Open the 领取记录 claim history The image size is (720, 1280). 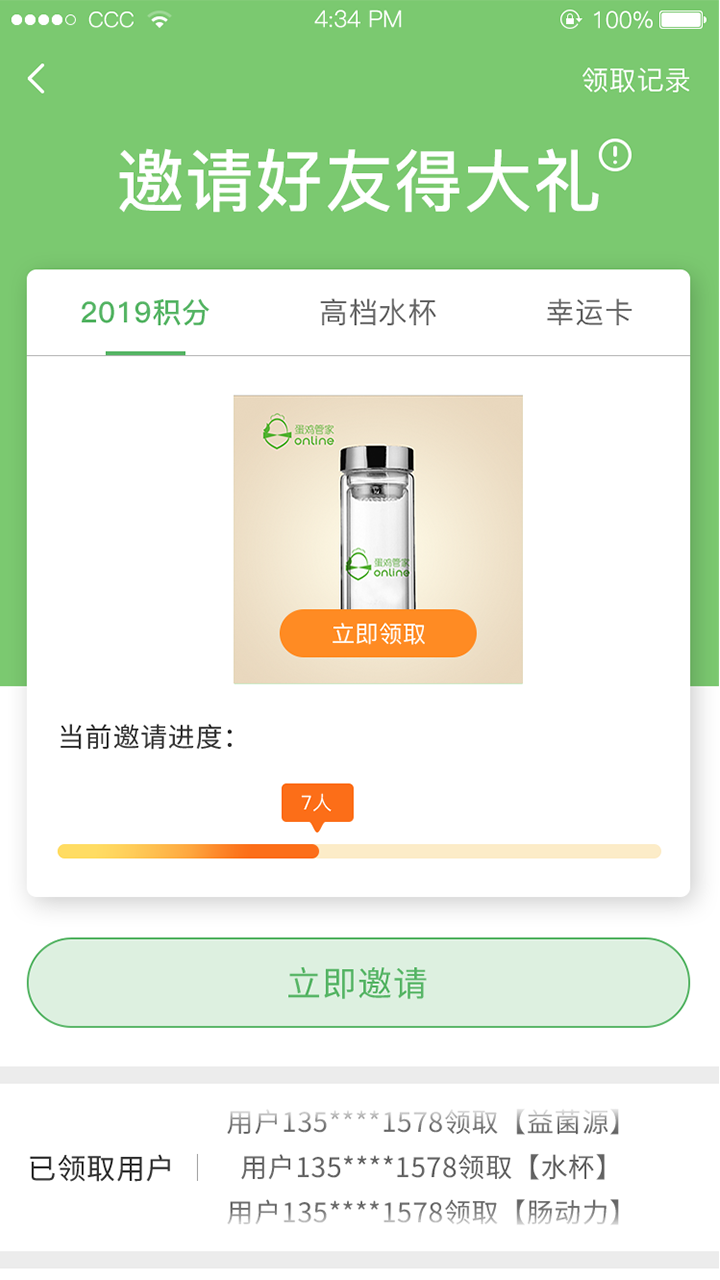(x=636, y=80)
